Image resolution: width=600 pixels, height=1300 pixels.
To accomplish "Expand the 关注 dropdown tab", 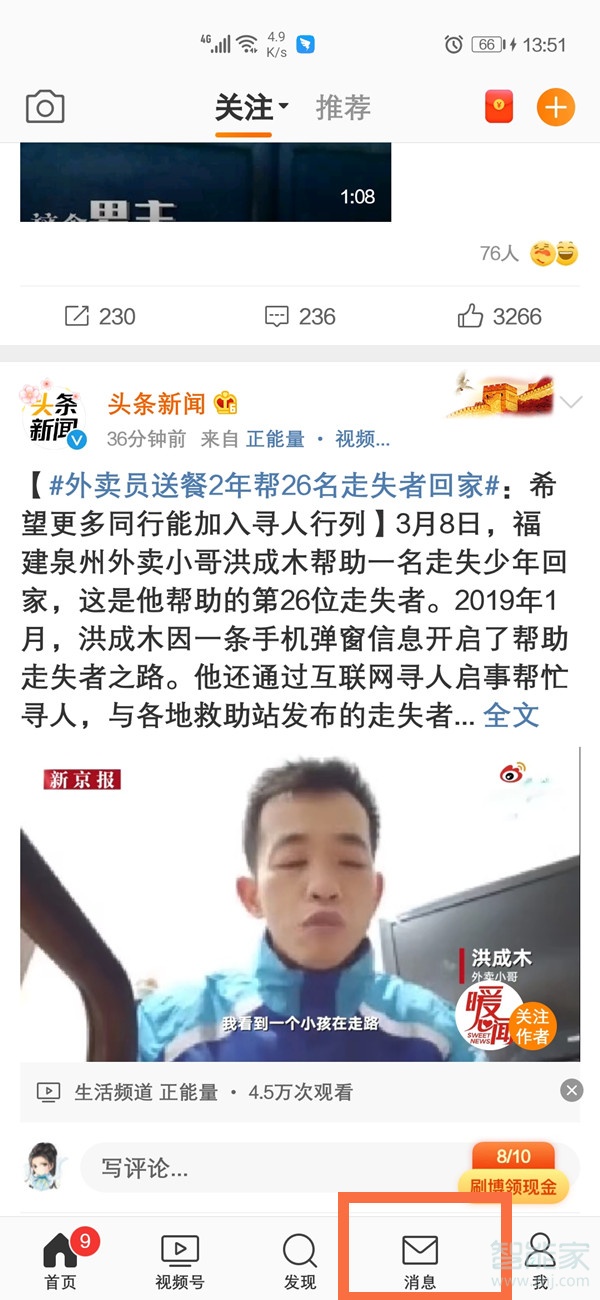I will click(252, 107).
